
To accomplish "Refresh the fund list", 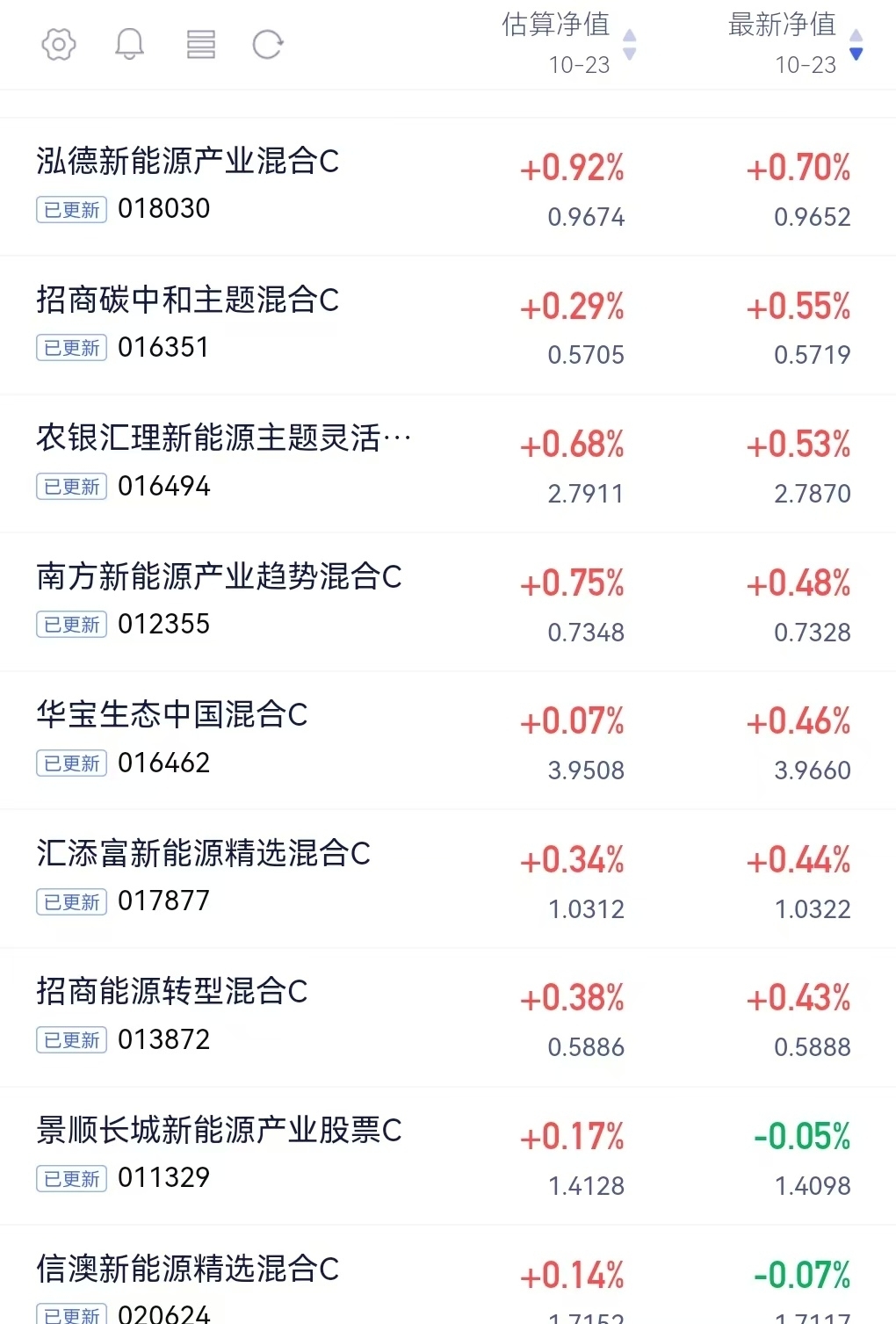I will coord(267,44).
